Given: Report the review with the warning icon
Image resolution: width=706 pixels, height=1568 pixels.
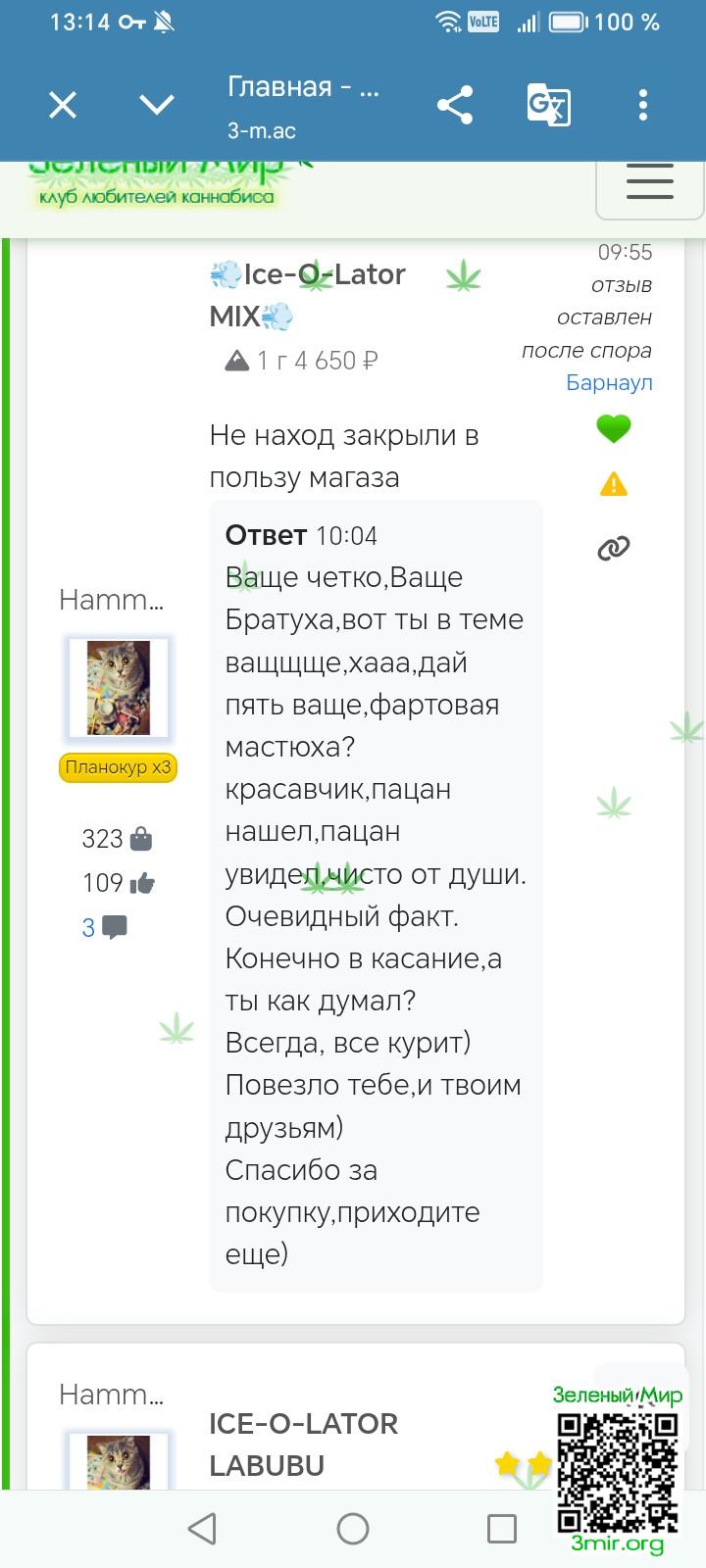Looking at the screenshot, I should (614, 484).
